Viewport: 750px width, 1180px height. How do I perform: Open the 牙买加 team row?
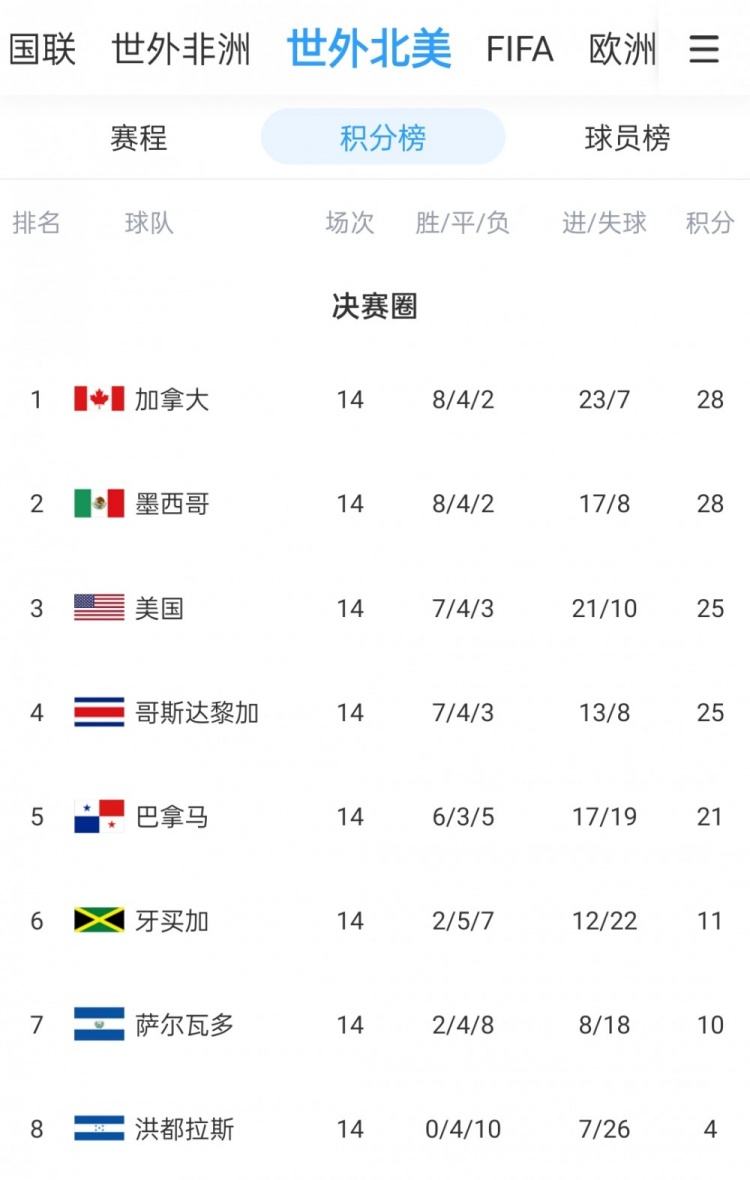[172, 921]
